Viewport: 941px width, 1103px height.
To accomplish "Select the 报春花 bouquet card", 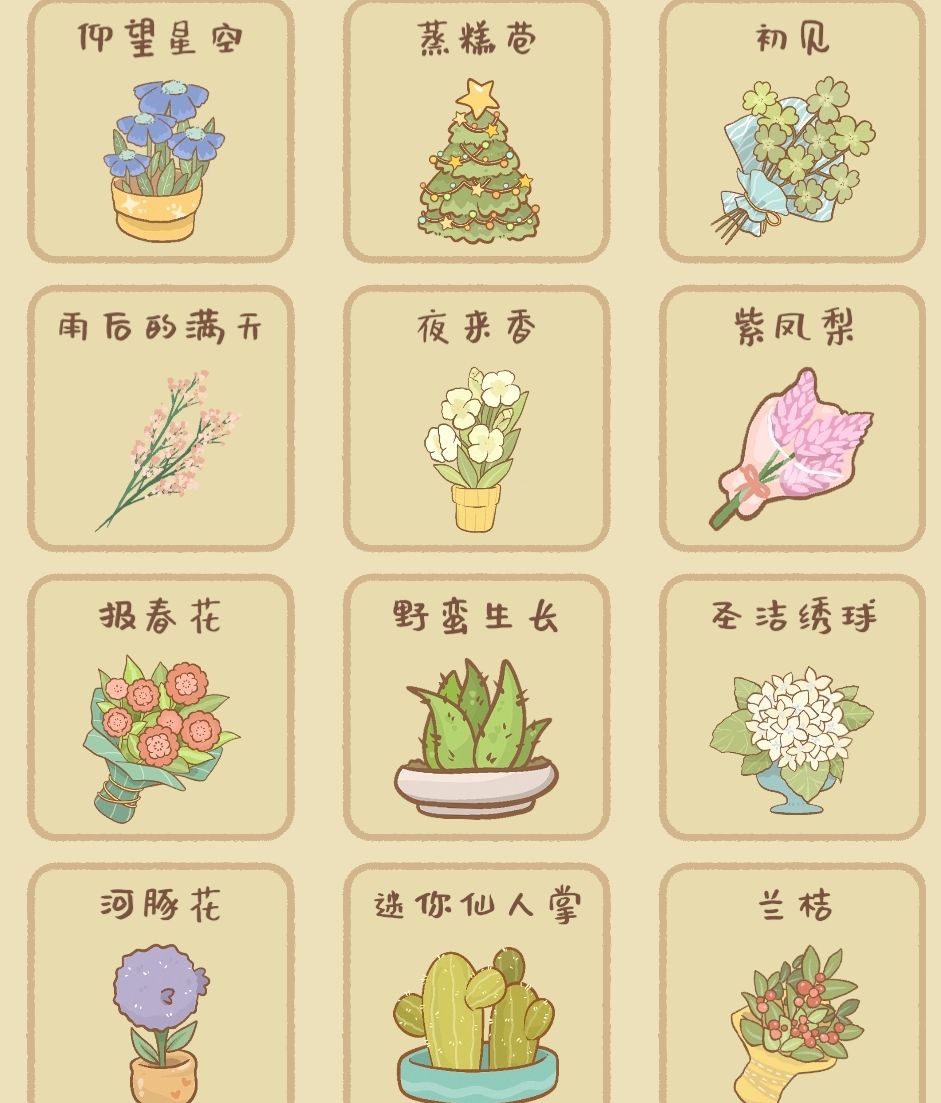I will 160,707.
